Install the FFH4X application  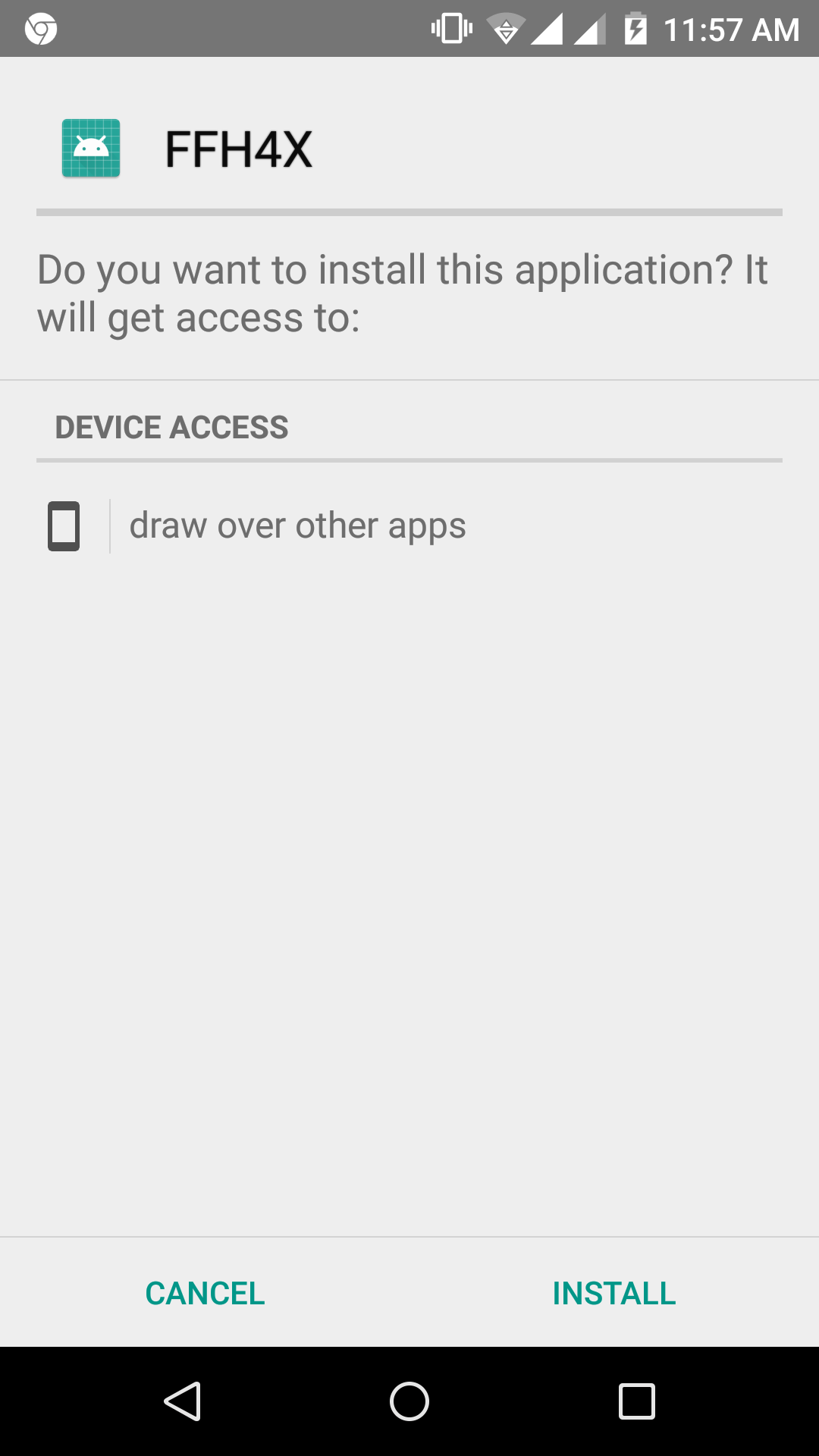613,1293
